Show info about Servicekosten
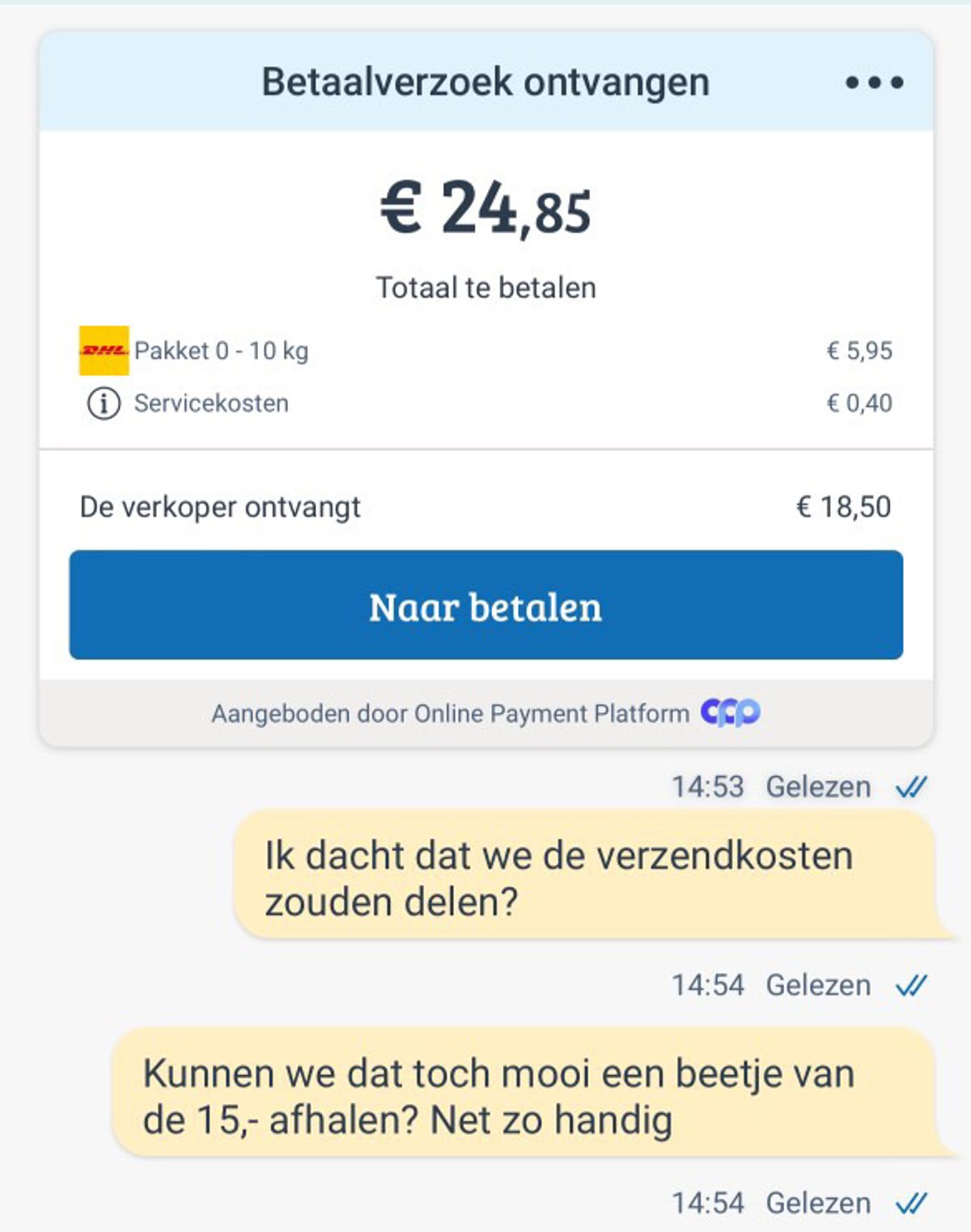Viewport: 971px width, 1232px height. 104,403
